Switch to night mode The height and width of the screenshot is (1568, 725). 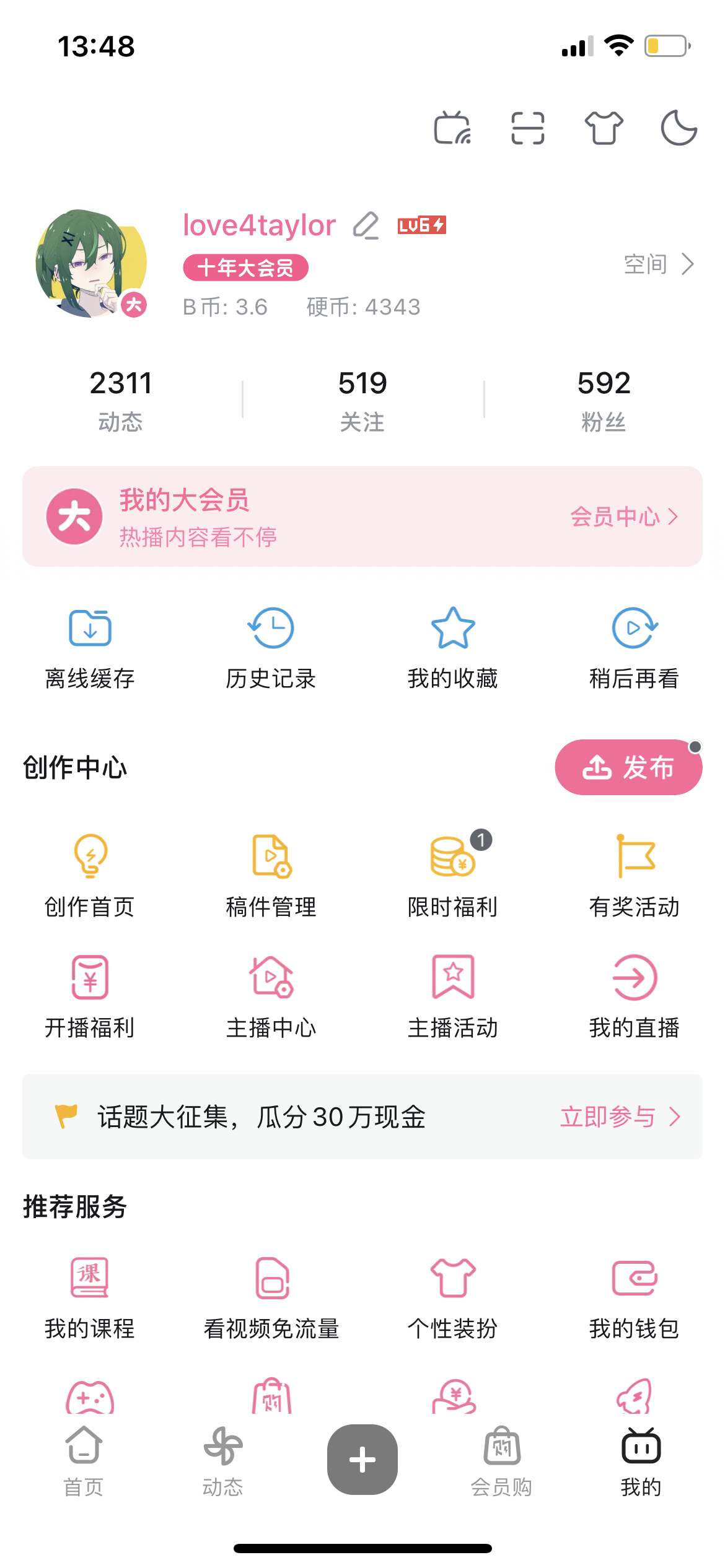click(679, 128)
